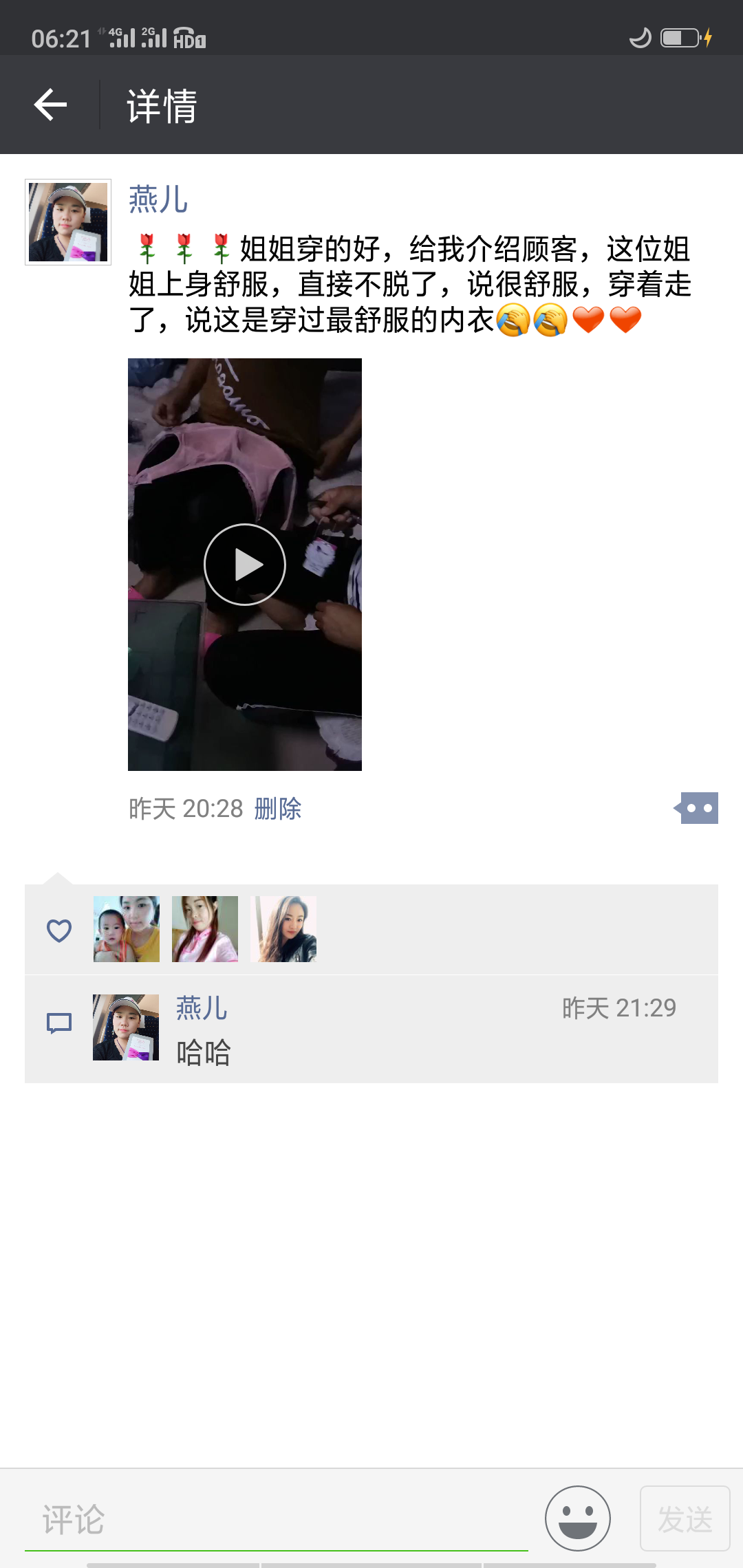This screenshot has height=1568, width=743.
Task: View the liker with a baby photo
Action: (127, 929)
